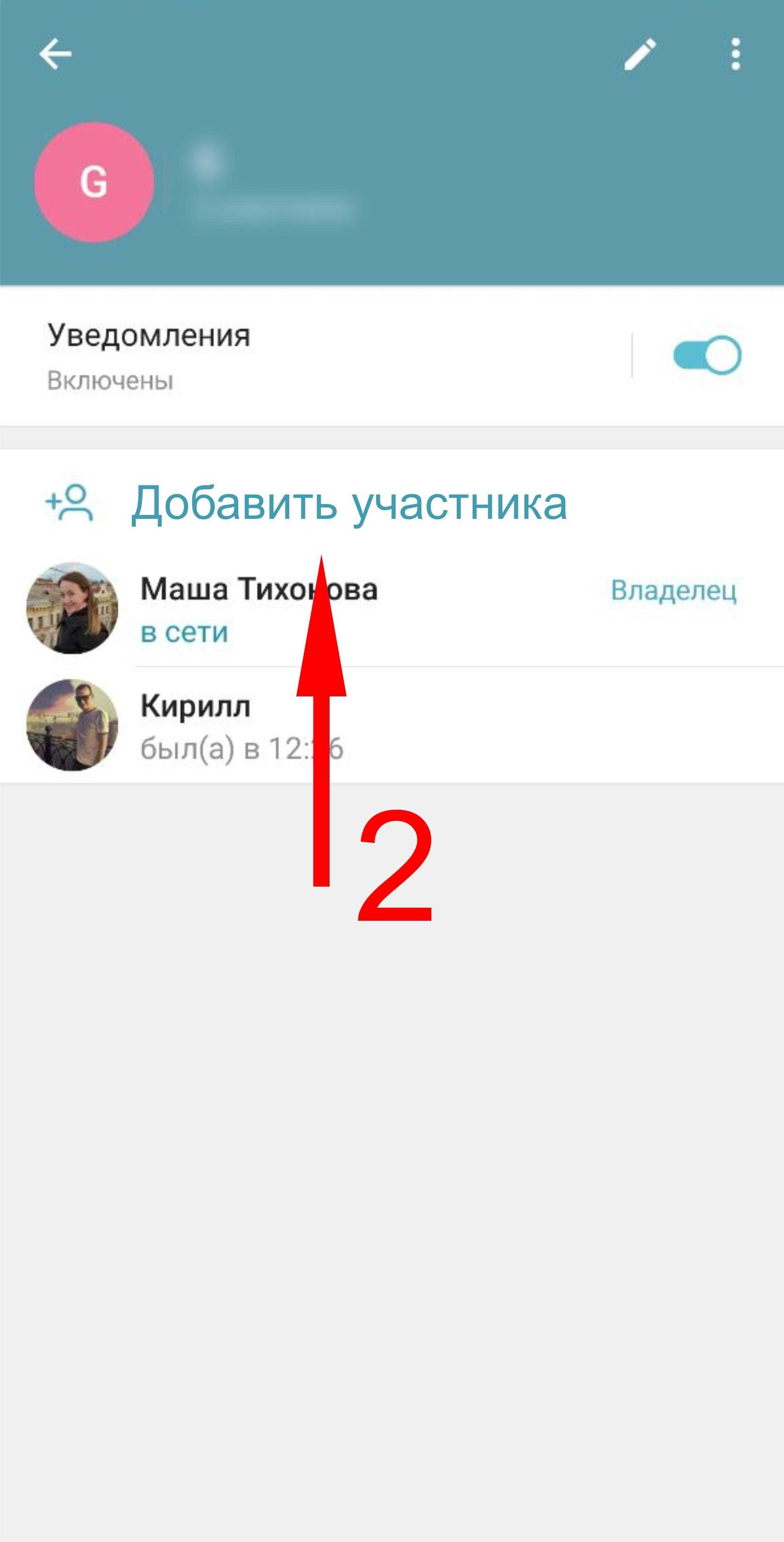The image size is (784, 1542).
Task: Edit group with the pencil icon
Action: (x=640, y=55)
